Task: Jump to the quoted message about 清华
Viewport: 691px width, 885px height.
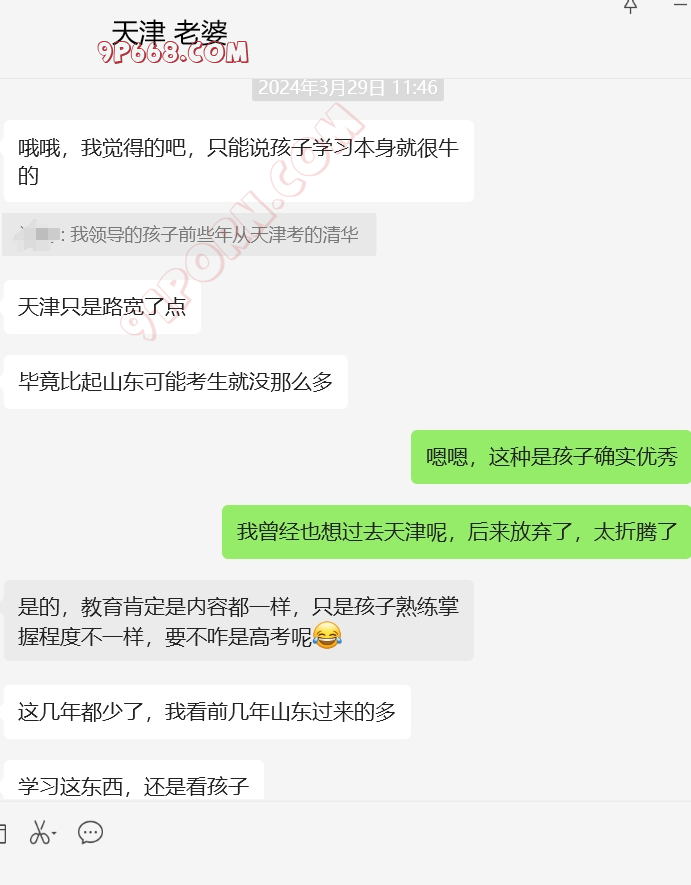Action: coord(190,235)
